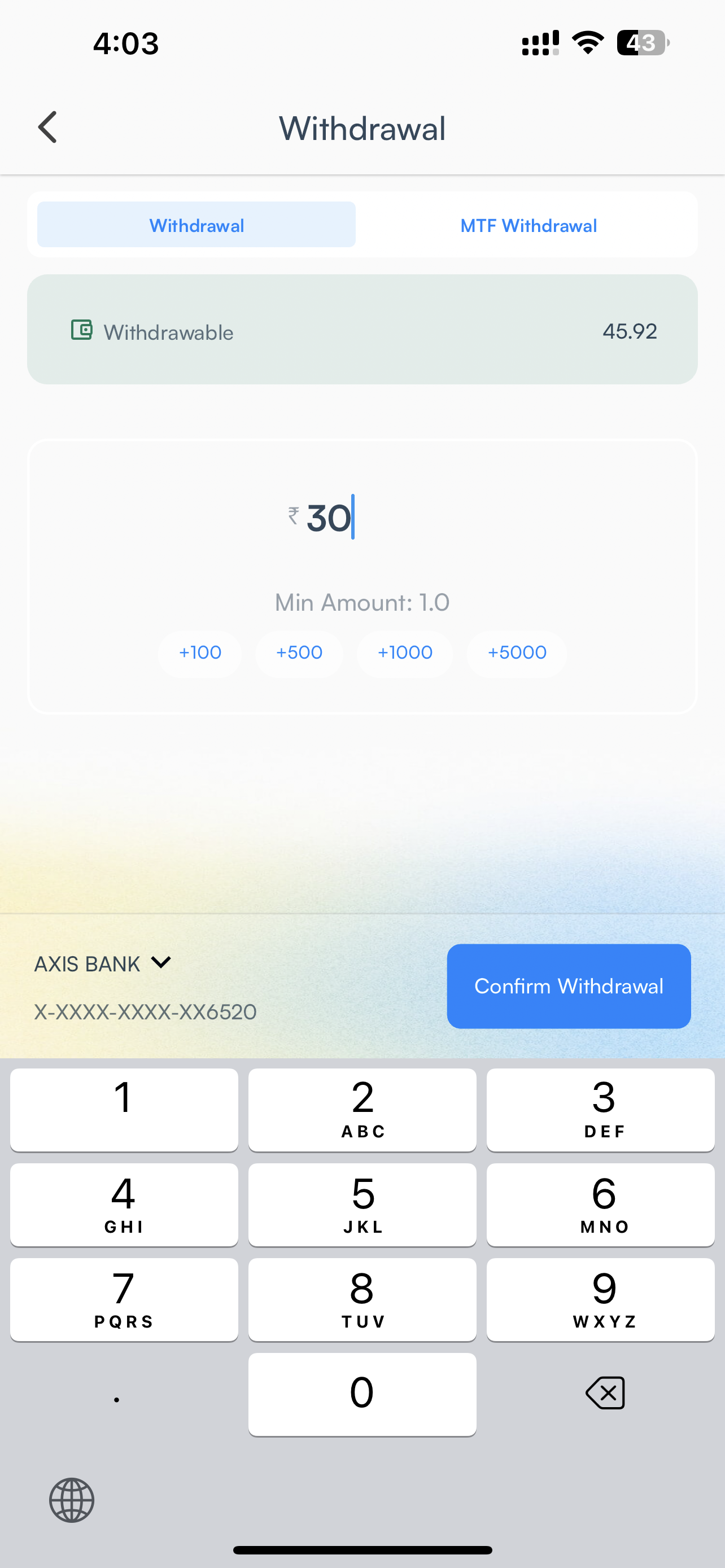Type digit 5 on the keypad
This screenshot has width=725, height=1568.
362,1205
